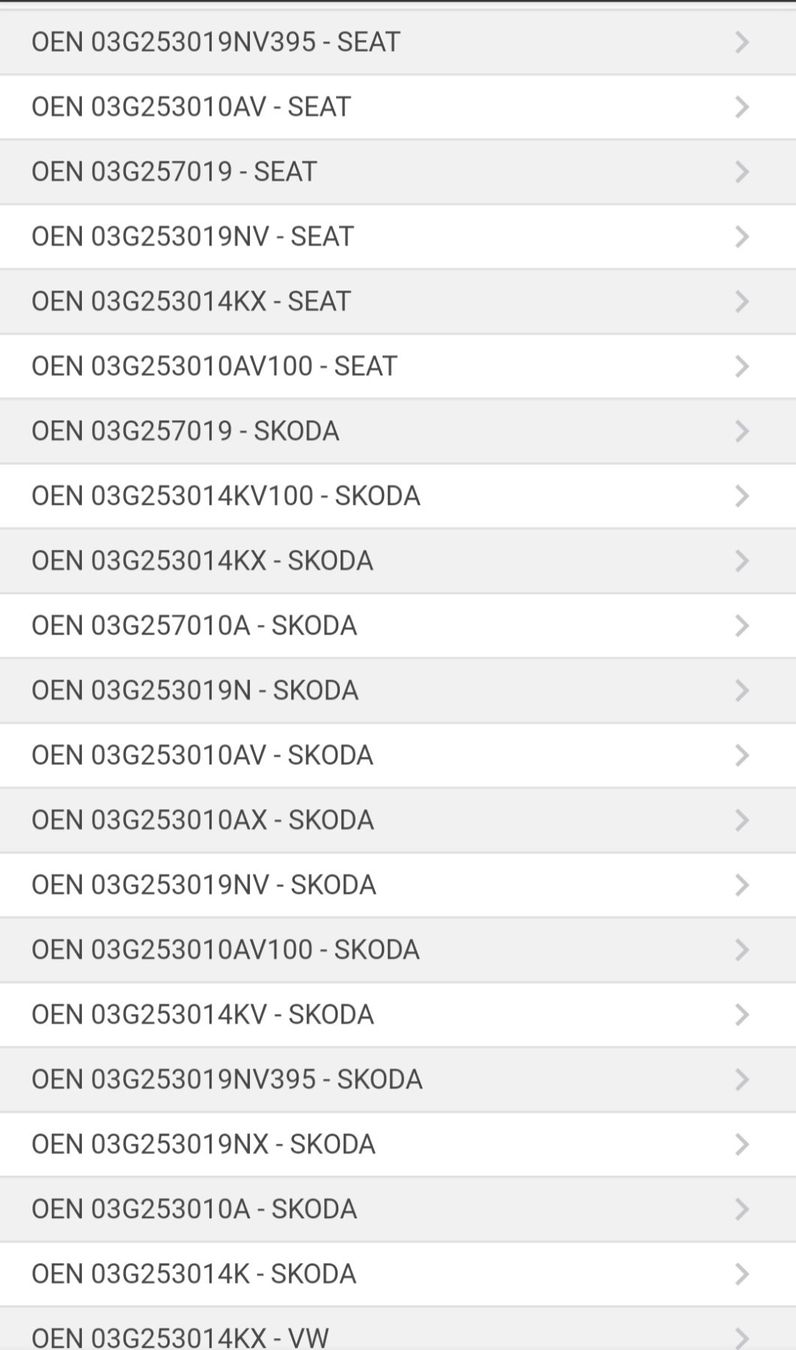Open OEN 03G253019NX - SKODA item
796x1350 pixels.
coord(398,1144)
